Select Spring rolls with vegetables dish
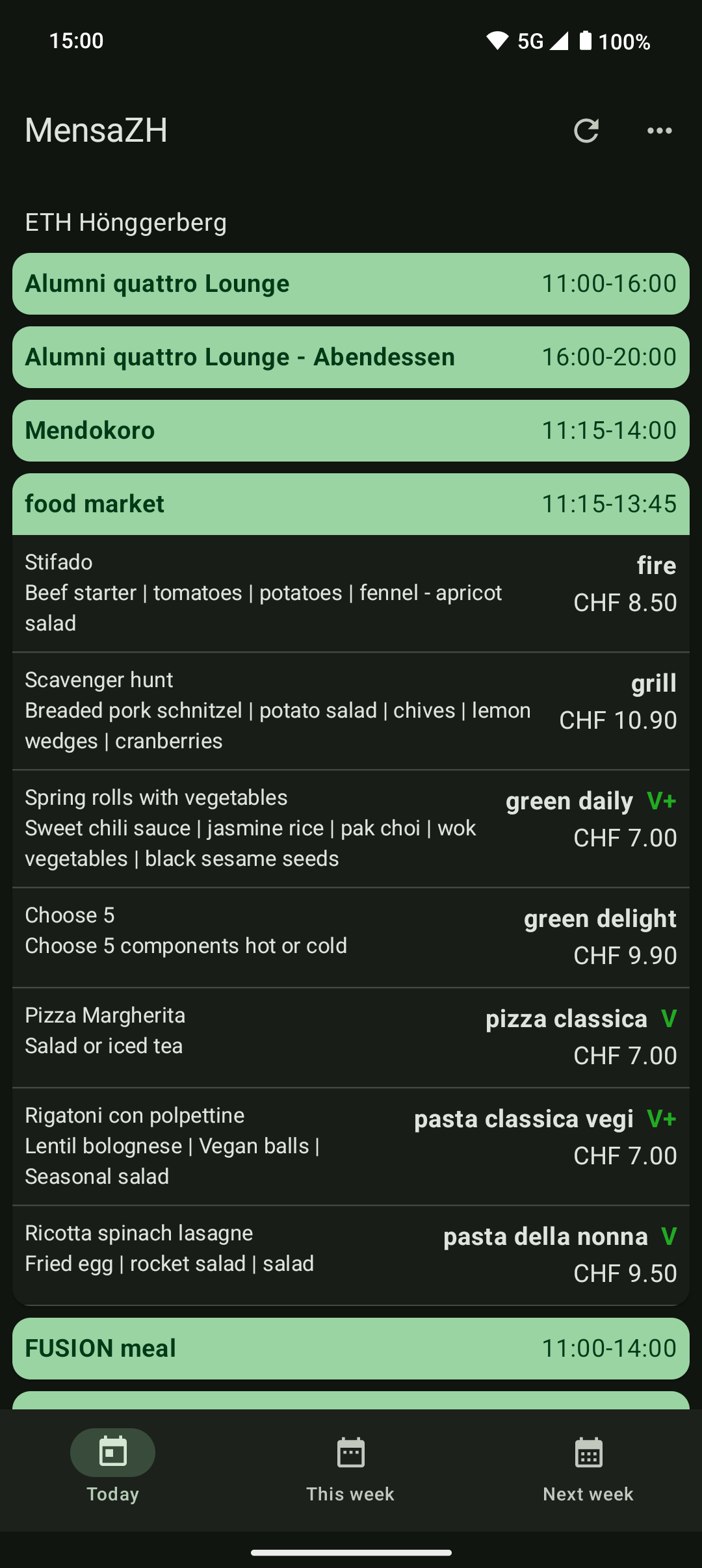The height and width of the screenshot is (1568, 702). 351,828
